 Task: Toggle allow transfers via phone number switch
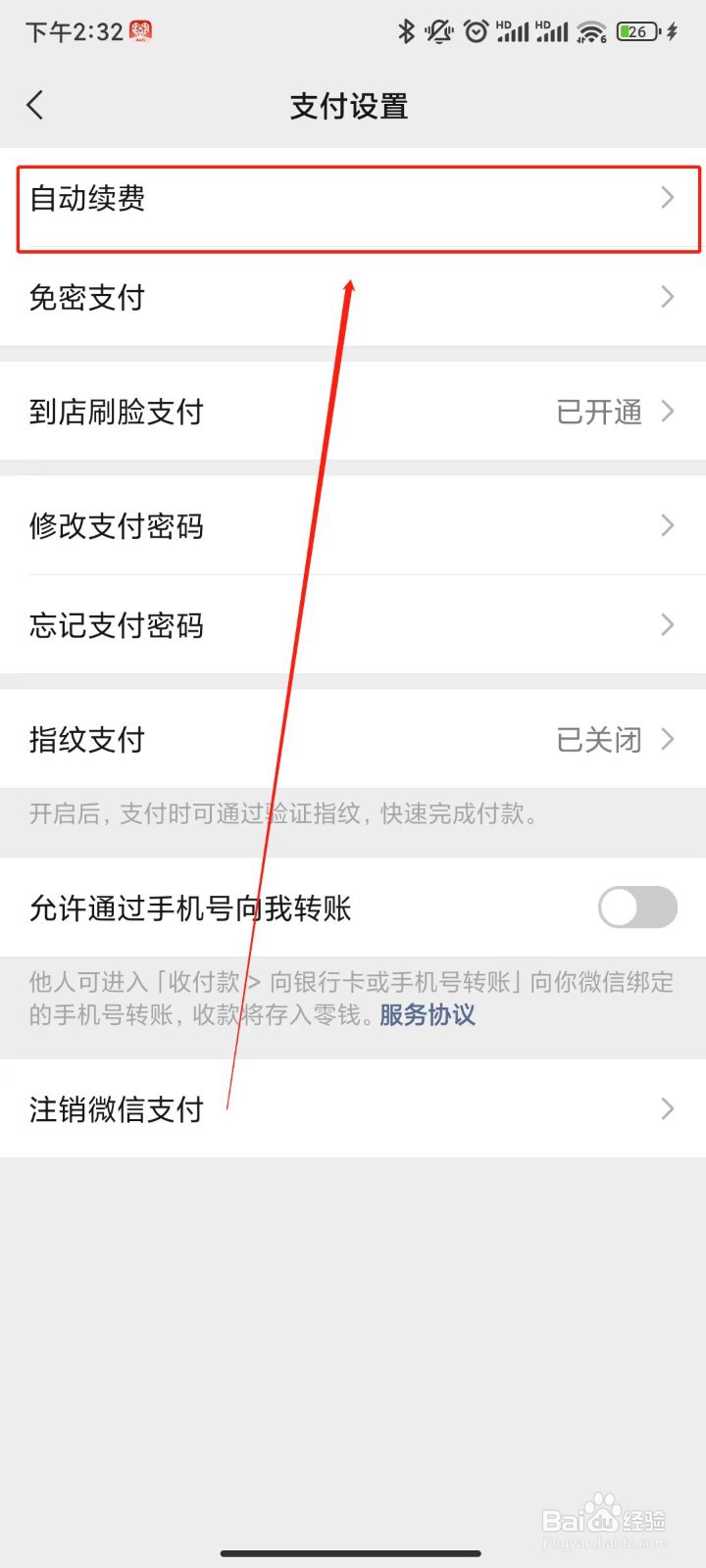[x=636, y=908]
